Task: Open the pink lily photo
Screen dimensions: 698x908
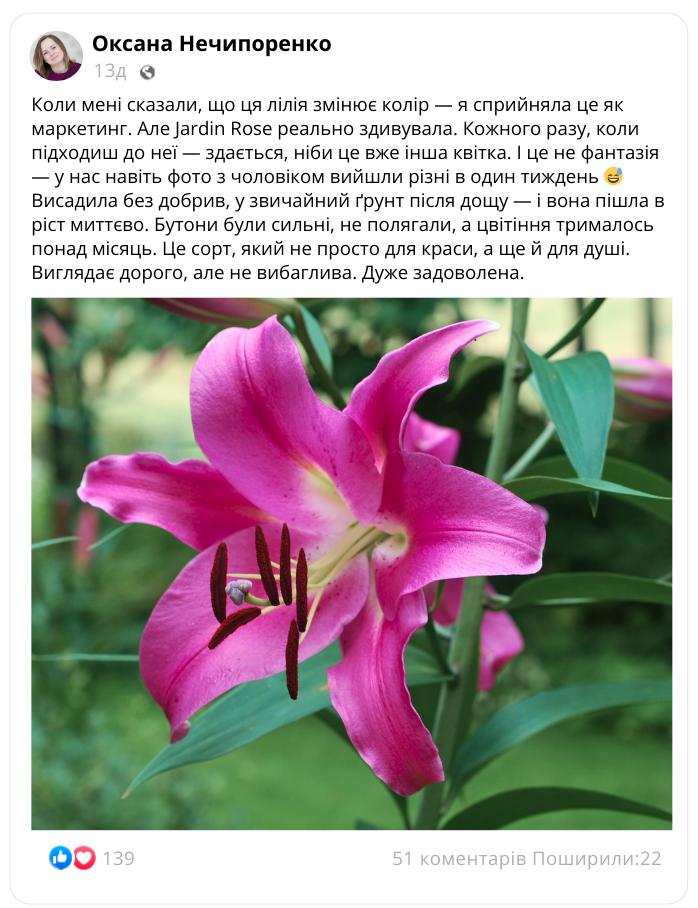Action: 351,563
